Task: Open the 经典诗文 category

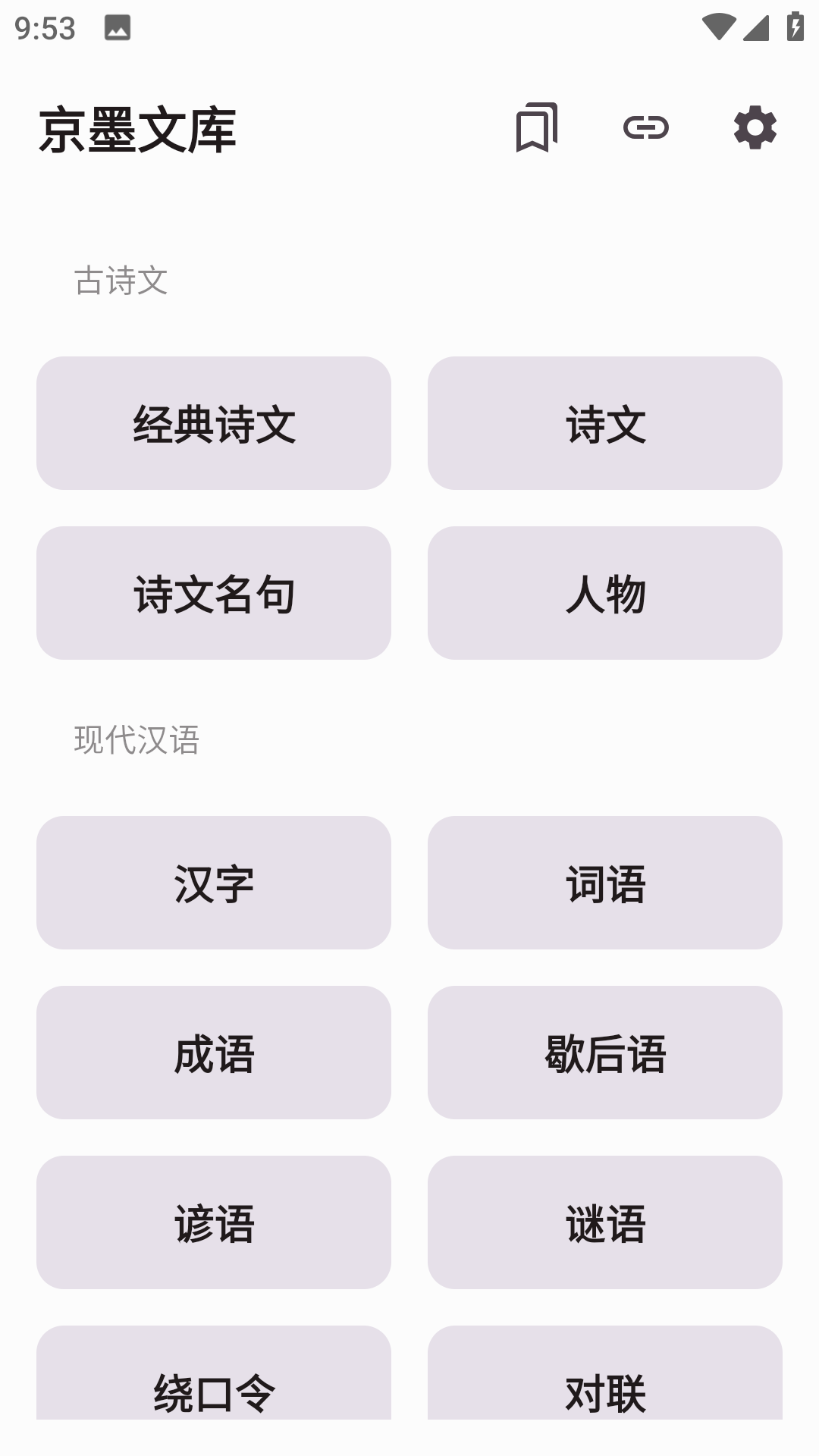Action: (214, 423)
